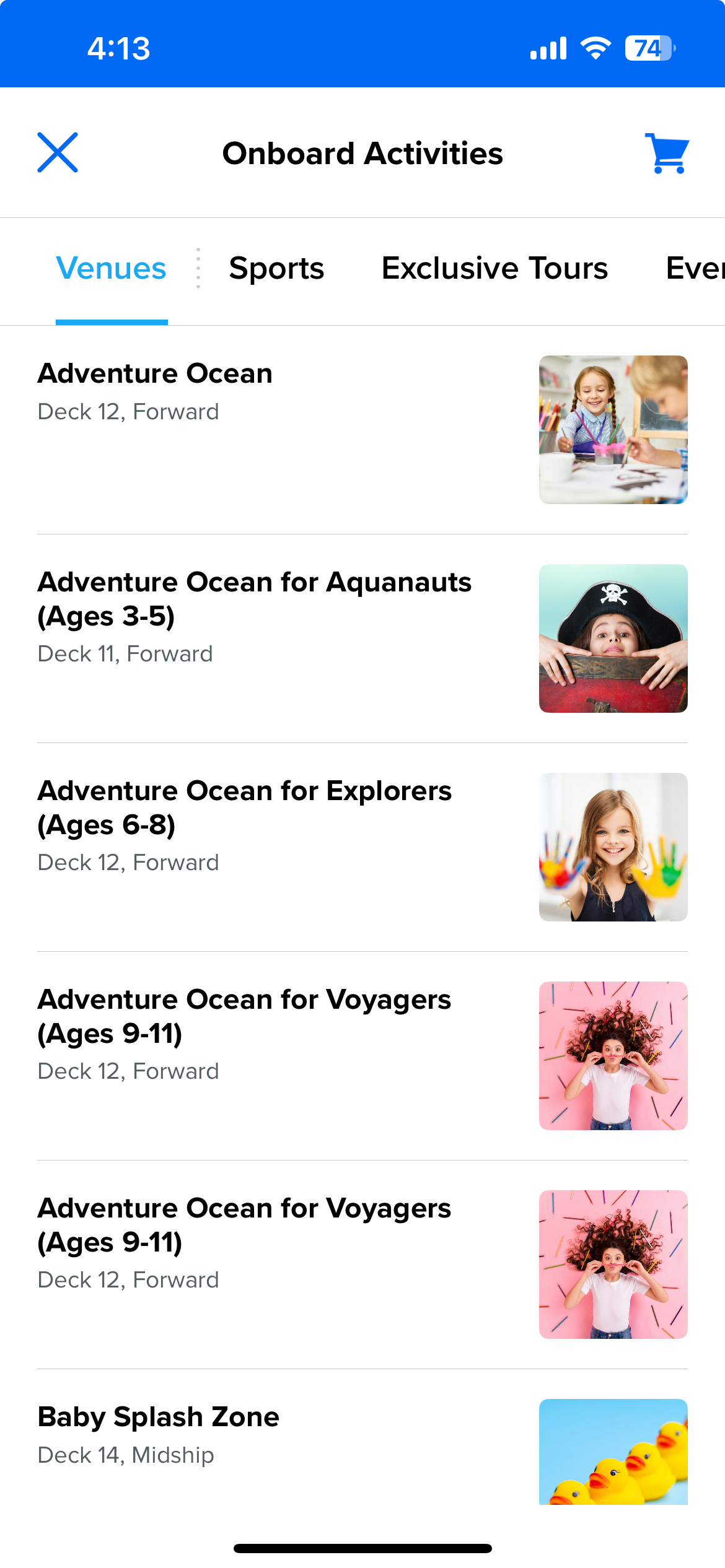Open the shopping cart

pos(667,153)
